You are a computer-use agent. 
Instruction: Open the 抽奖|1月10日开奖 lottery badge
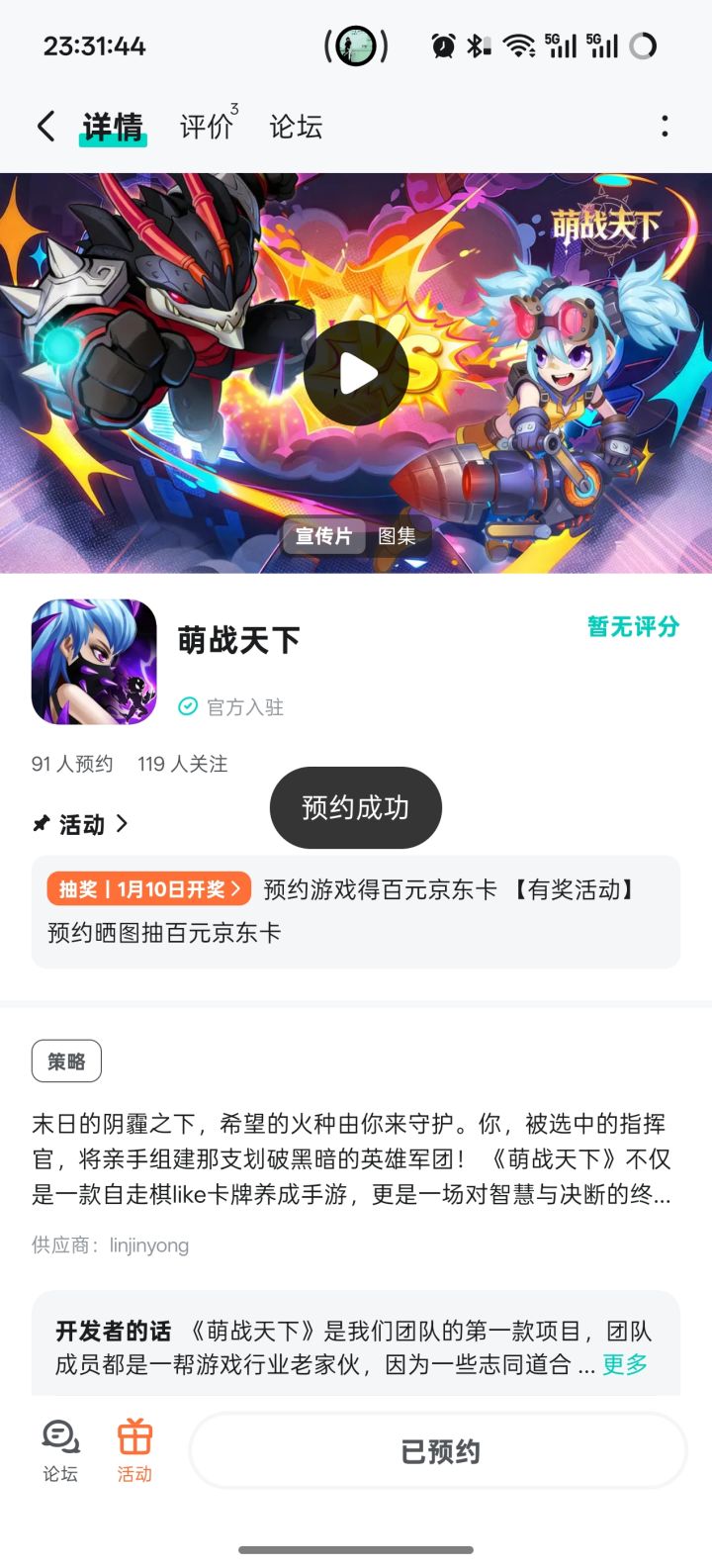click(144, 888)
